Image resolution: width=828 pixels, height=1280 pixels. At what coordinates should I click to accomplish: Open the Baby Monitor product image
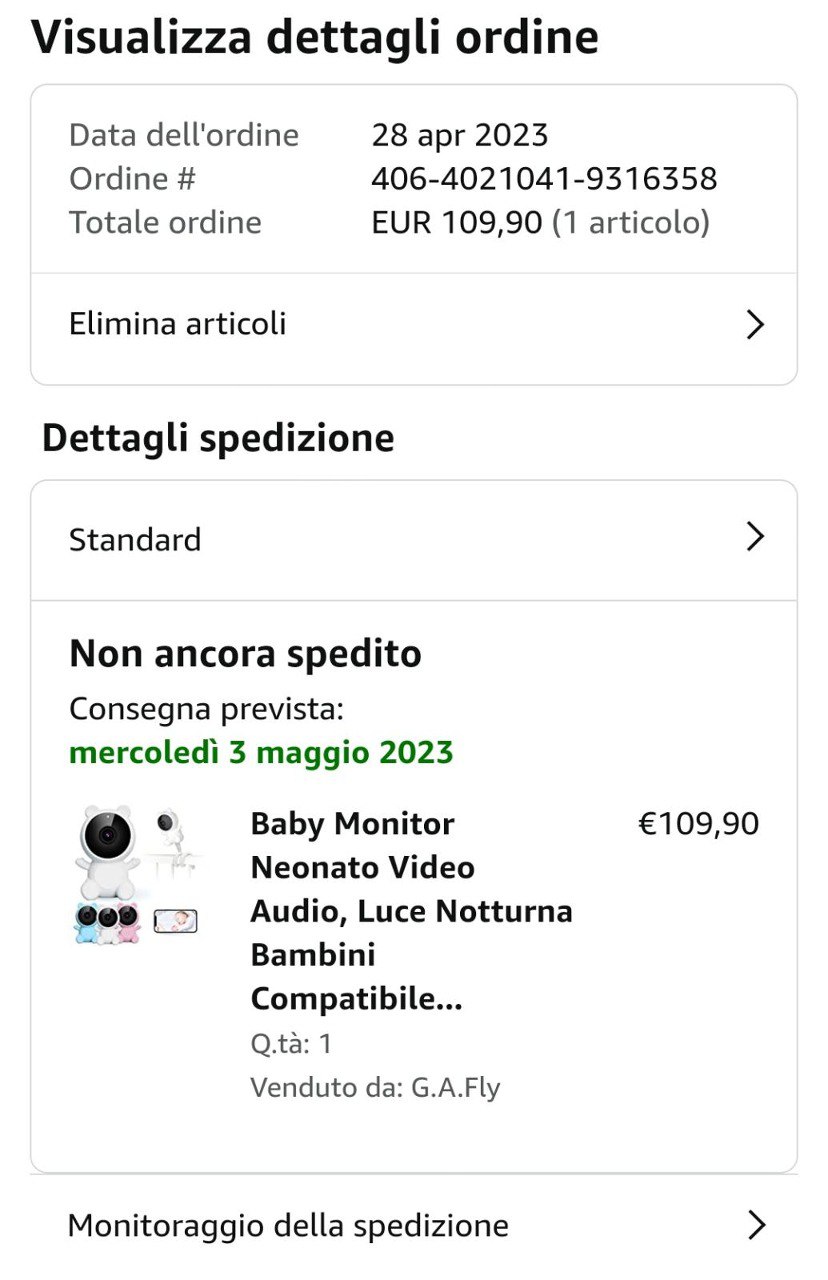tap(137, 875)
